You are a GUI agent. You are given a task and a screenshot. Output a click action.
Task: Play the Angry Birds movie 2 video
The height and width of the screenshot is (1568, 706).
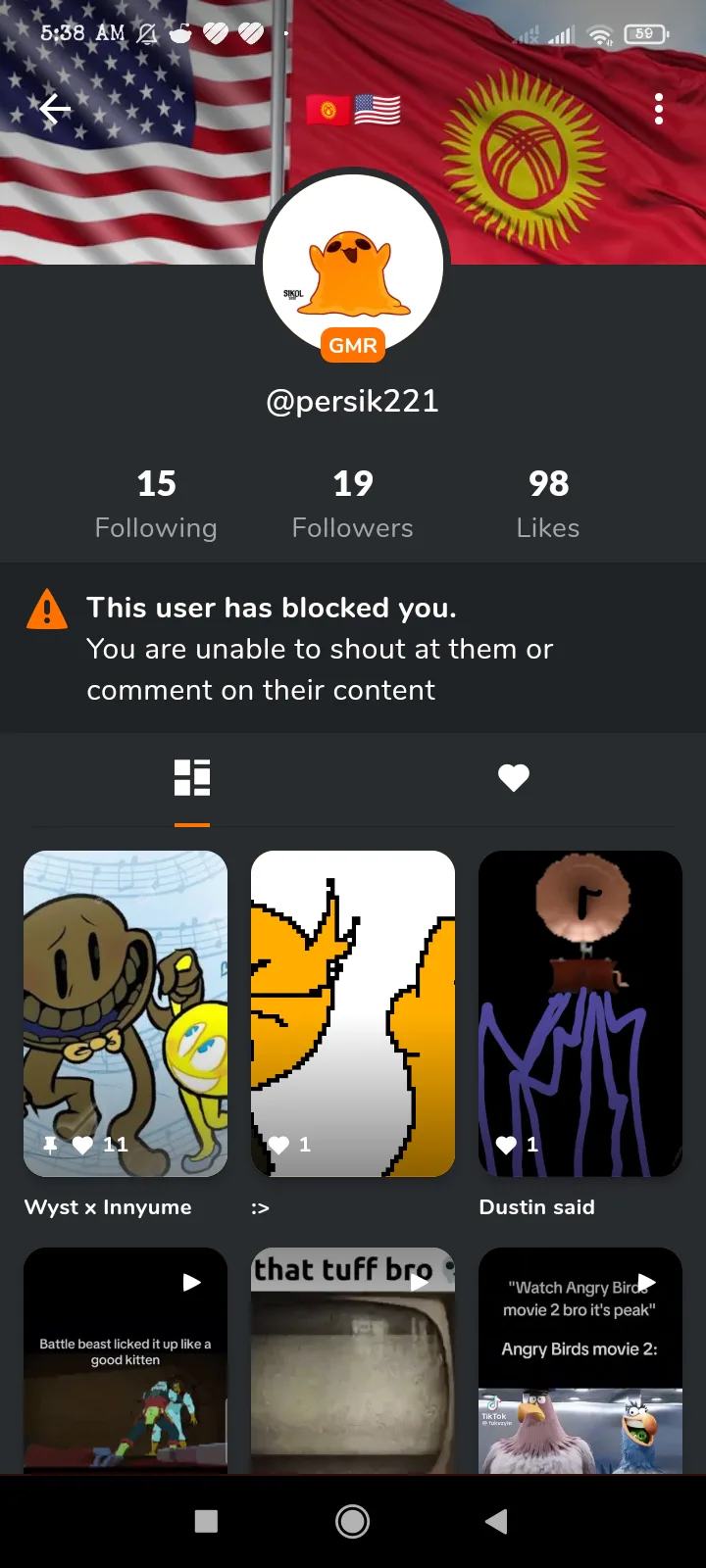pyautogui.click(x=580, y=1360)
